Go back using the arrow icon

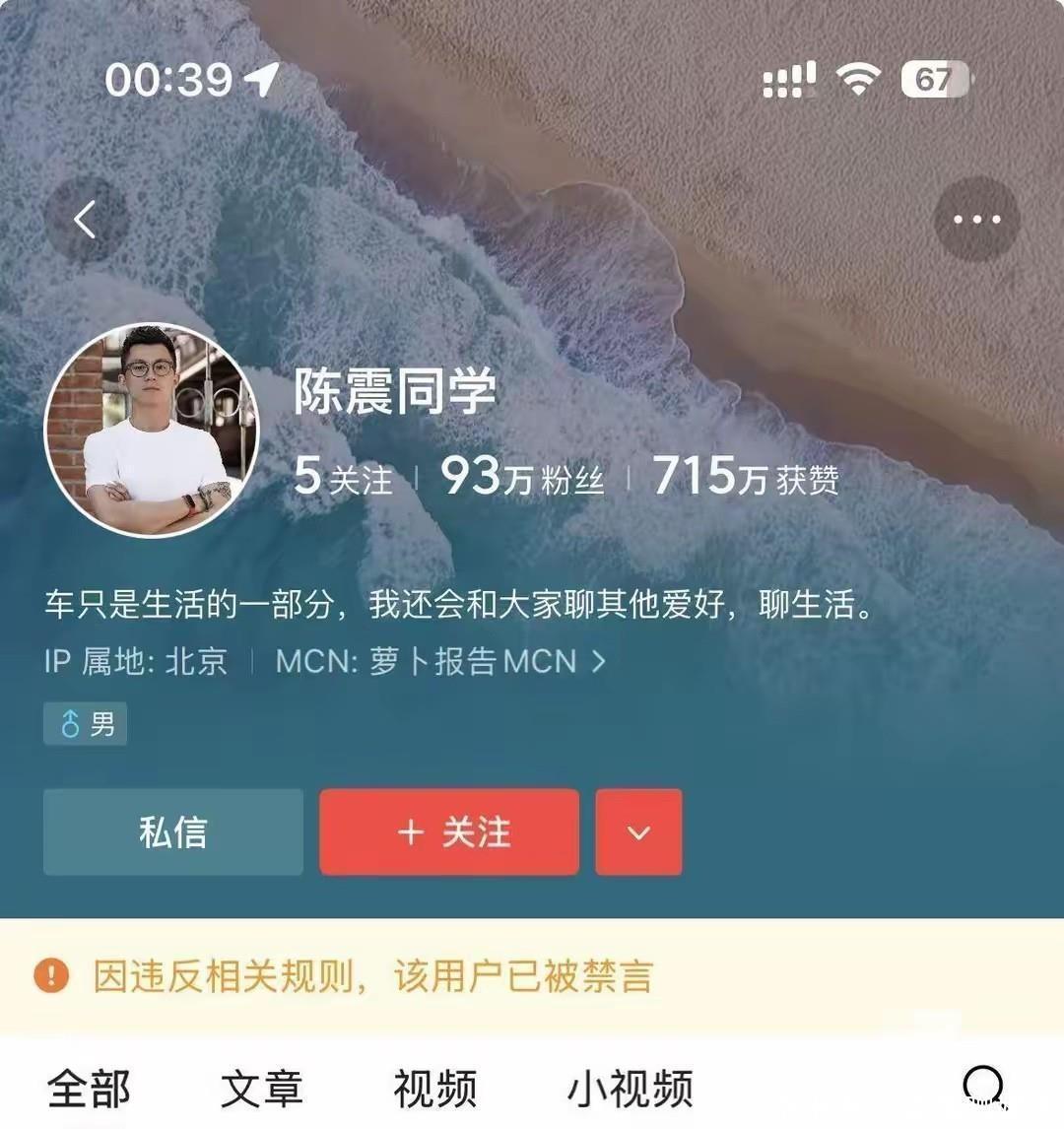87,220
